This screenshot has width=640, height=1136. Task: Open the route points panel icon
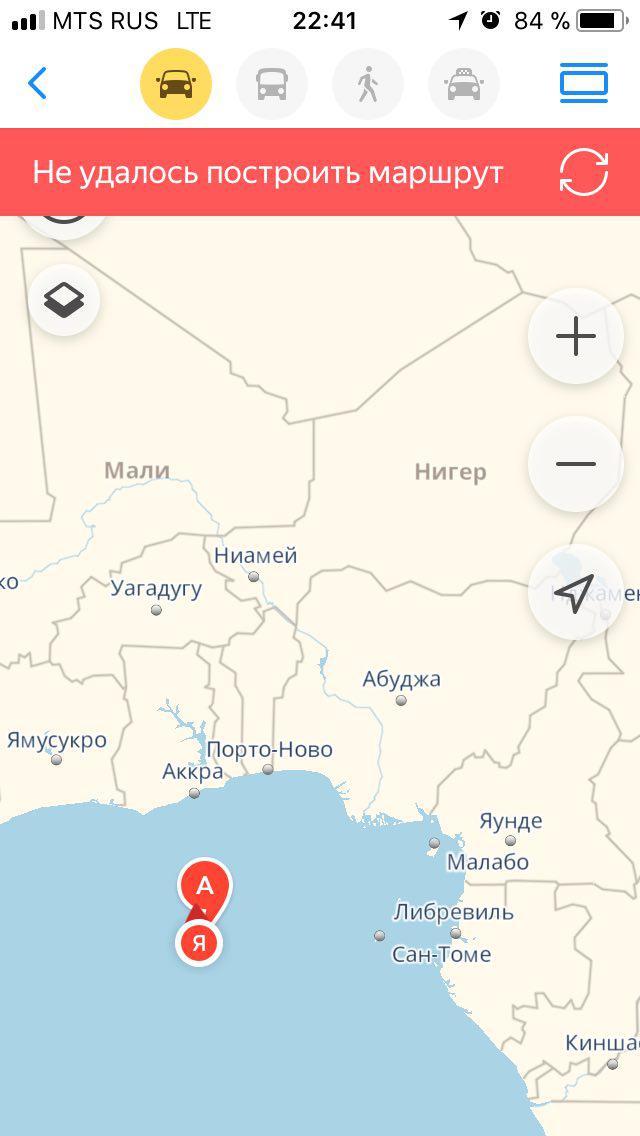[584, 84]
